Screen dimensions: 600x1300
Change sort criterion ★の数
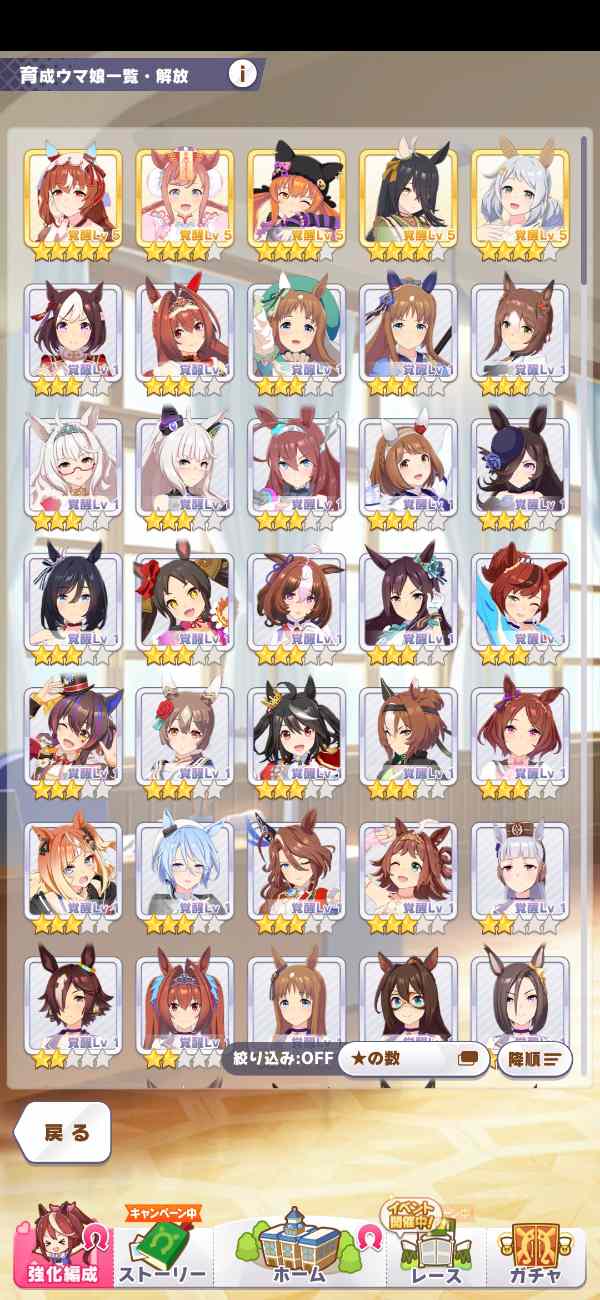point(412,1057)
